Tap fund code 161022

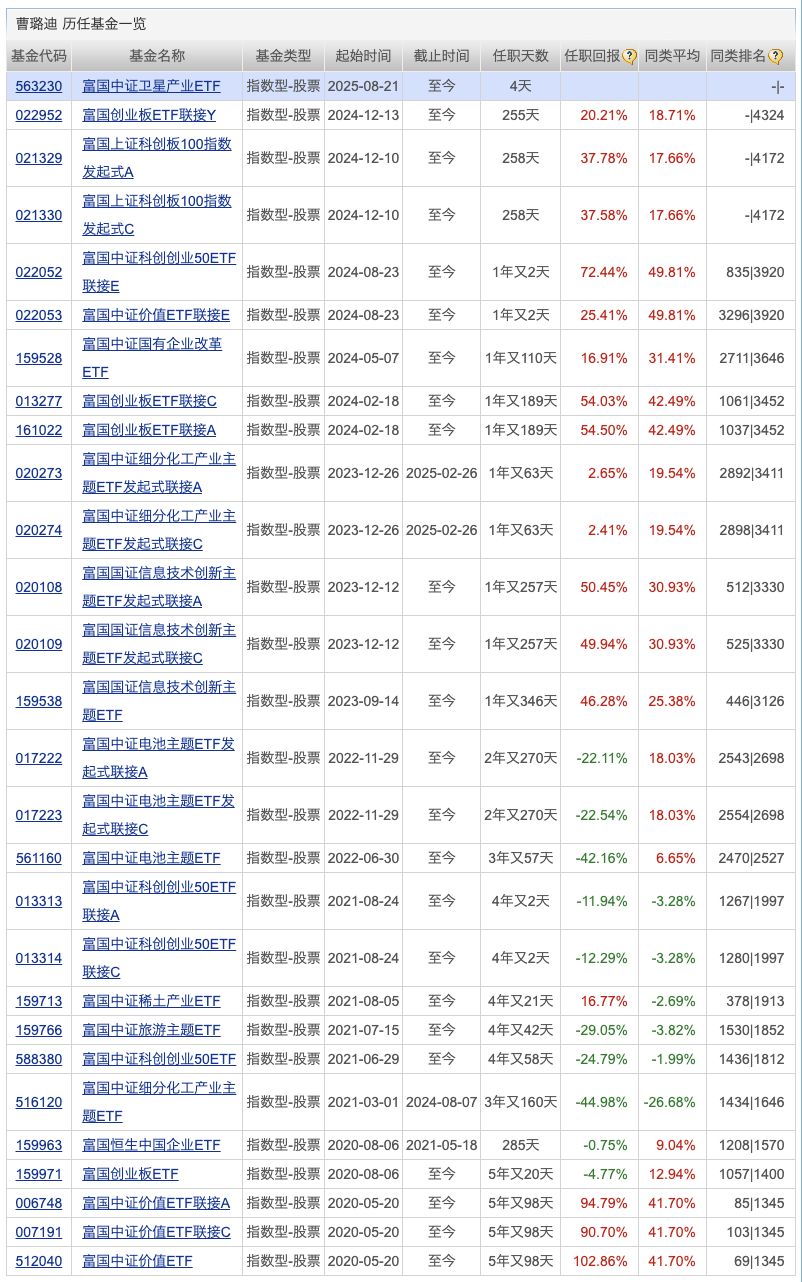click(x=39, y=430)
